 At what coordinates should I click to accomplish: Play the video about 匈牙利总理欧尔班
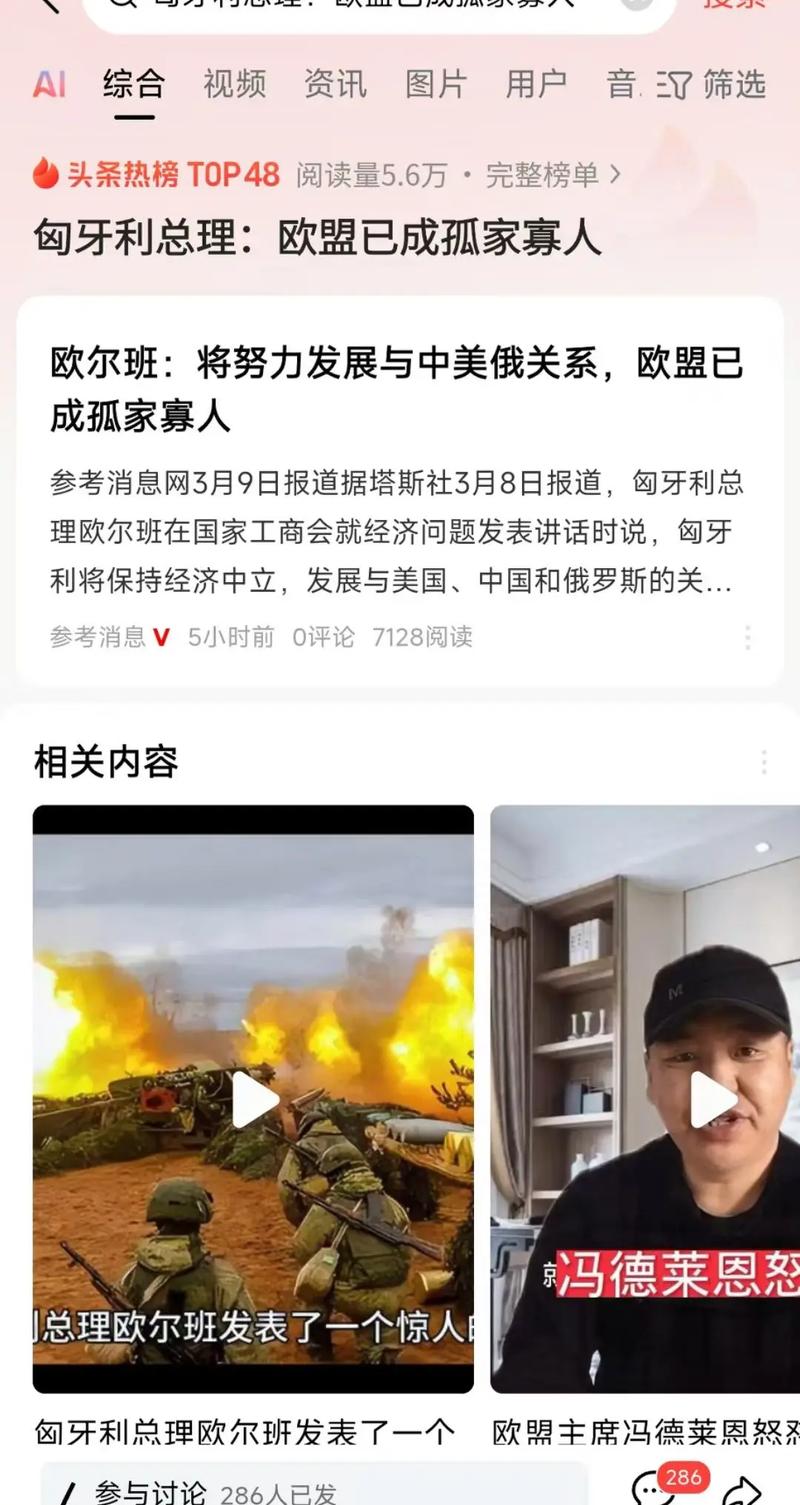click(x=254, y=1100)
